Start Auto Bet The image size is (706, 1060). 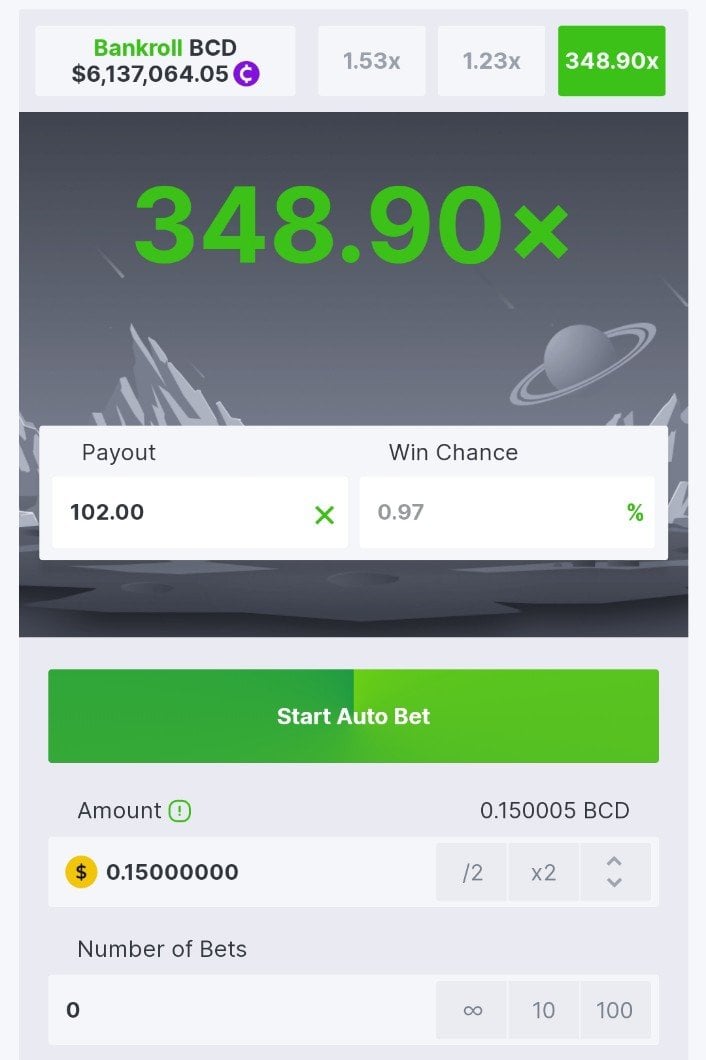tap(353, 716)
